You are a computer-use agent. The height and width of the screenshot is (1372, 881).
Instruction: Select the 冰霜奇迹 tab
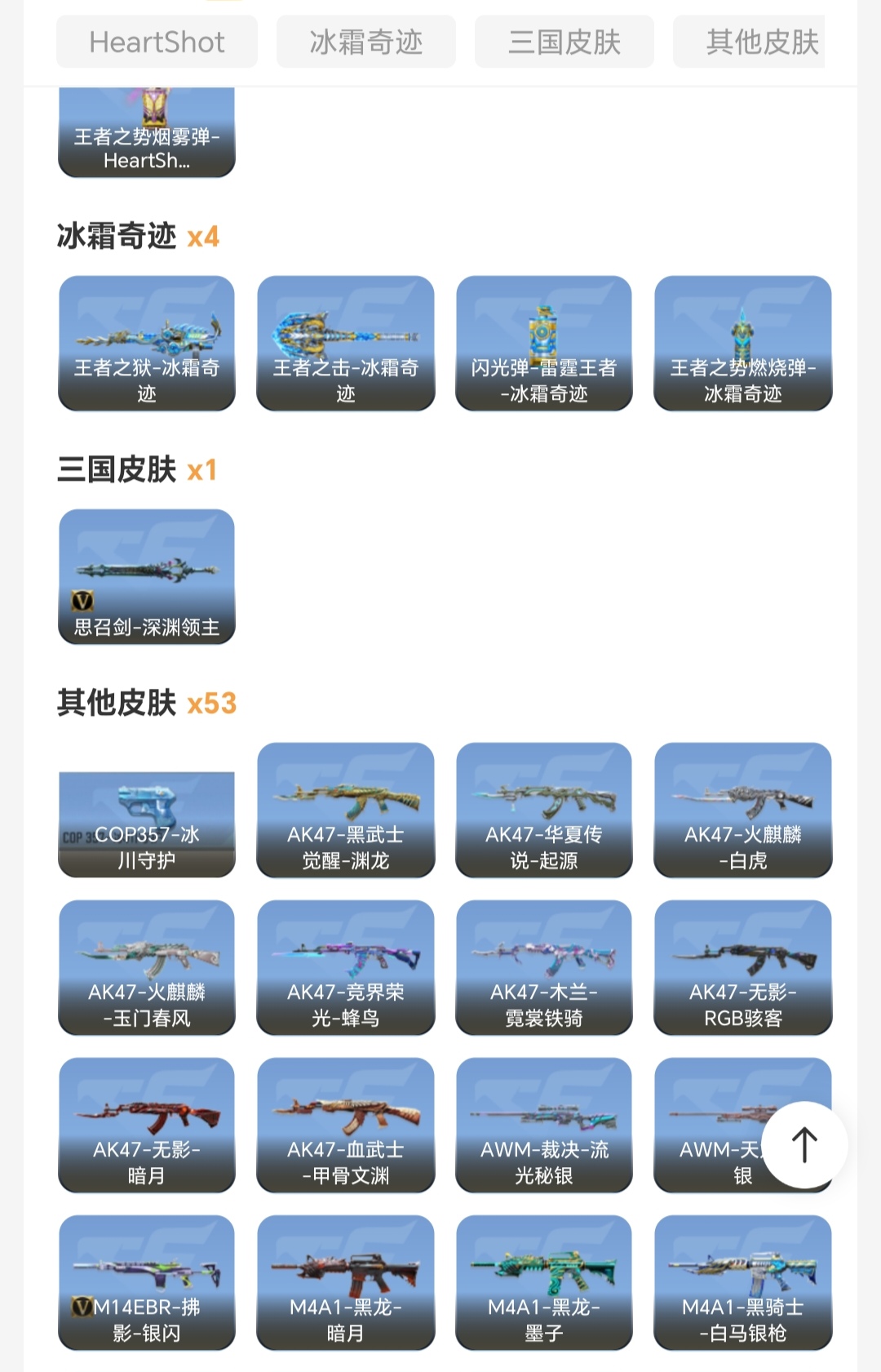point(365,42)
